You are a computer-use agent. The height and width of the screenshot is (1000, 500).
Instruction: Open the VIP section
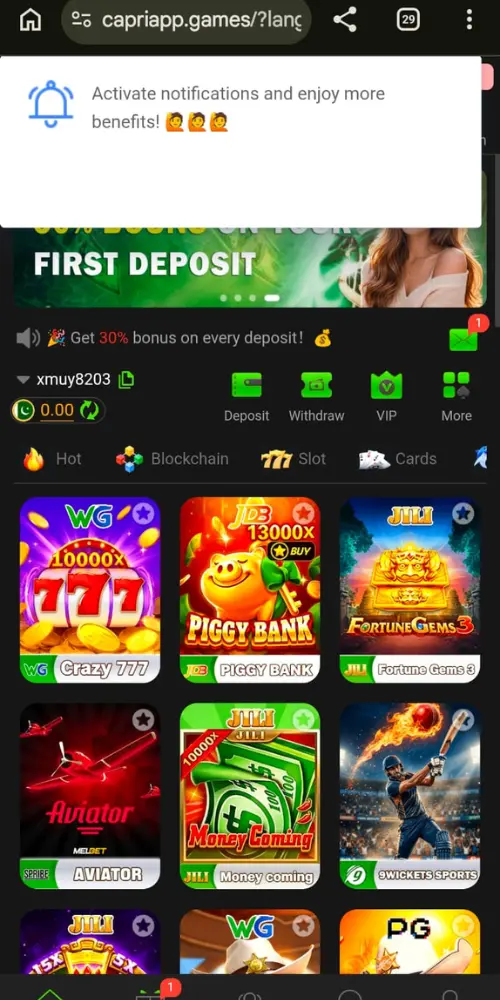386,397
